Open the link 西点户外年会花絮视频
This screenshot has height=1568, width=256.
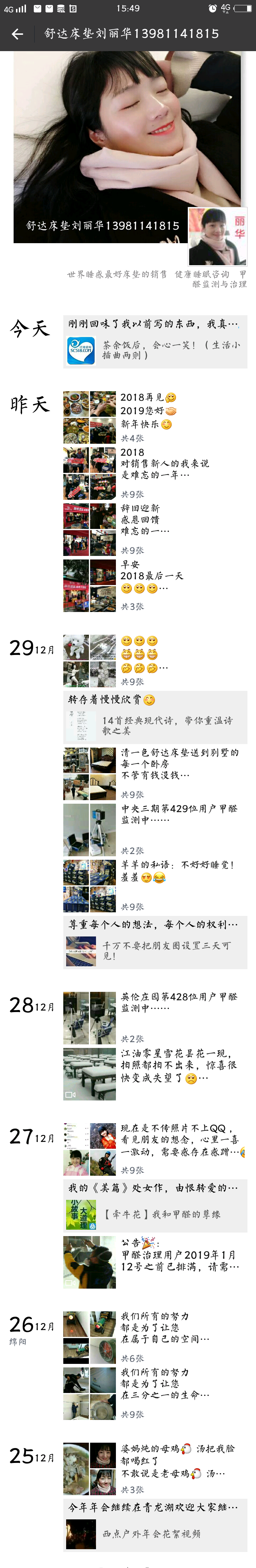click(155, 1534)
